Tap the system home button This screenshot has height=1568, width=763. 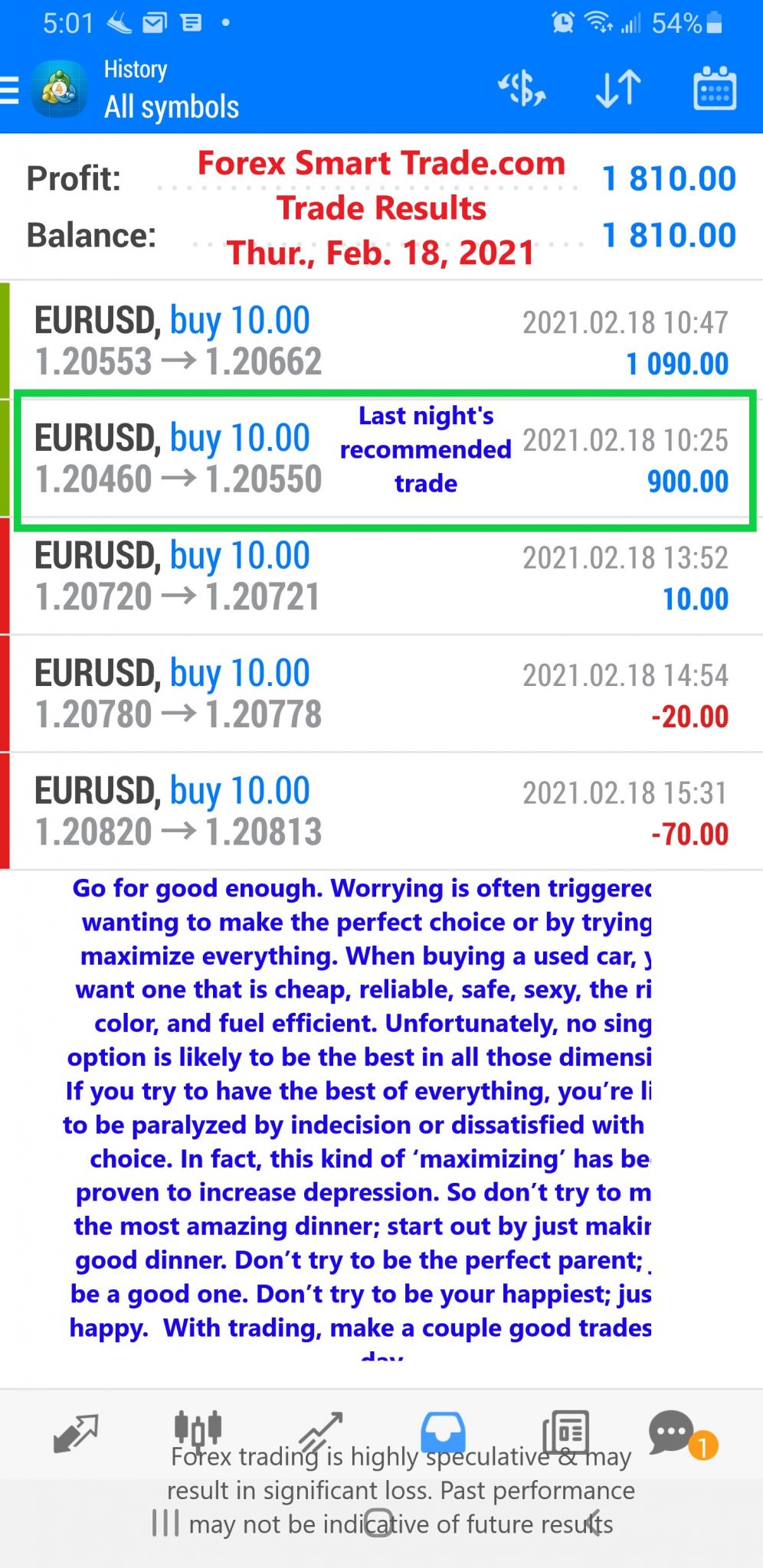point(378,1522)
